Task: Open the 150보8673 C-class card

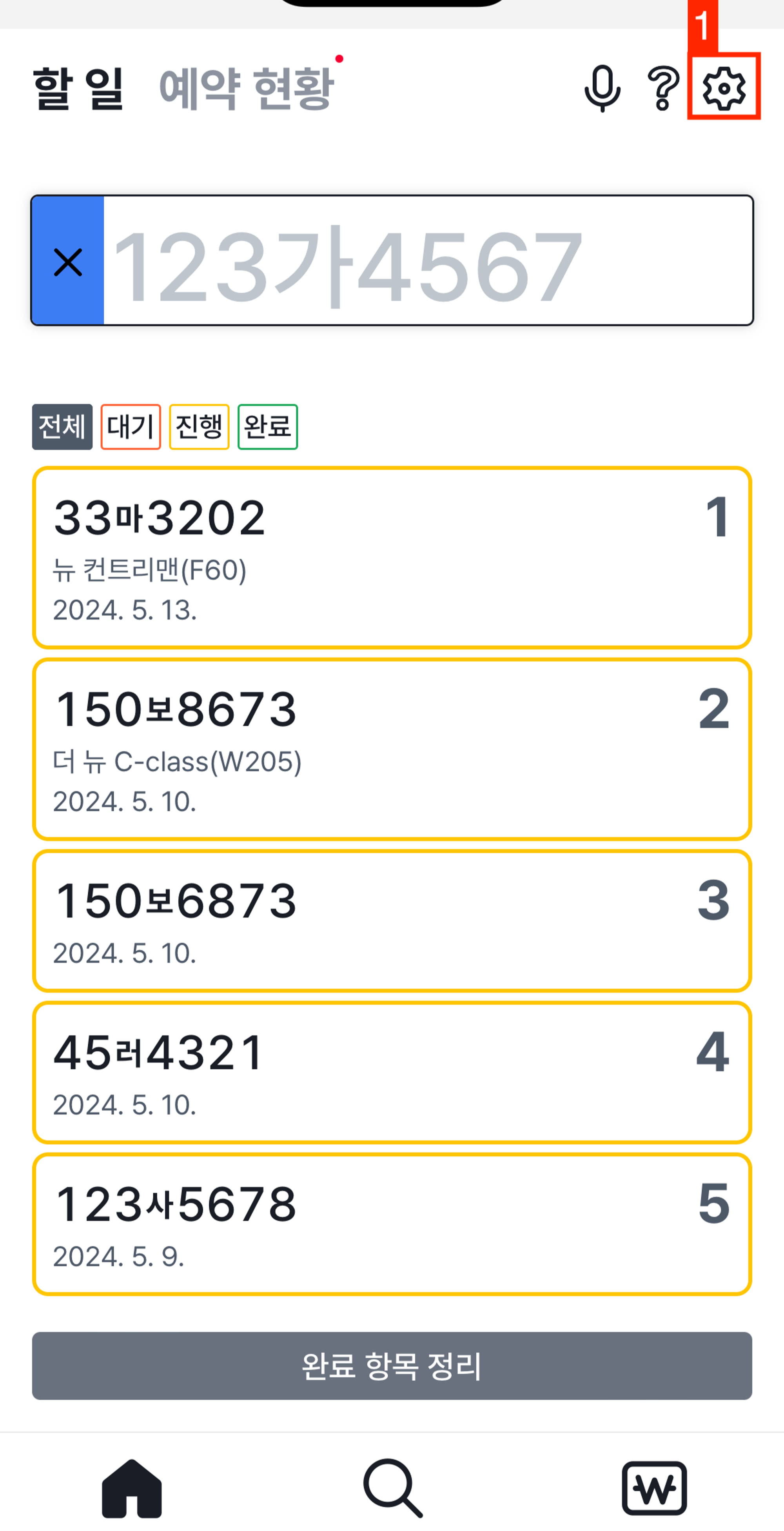Action: pyautogui.click(x=392, y=749)
